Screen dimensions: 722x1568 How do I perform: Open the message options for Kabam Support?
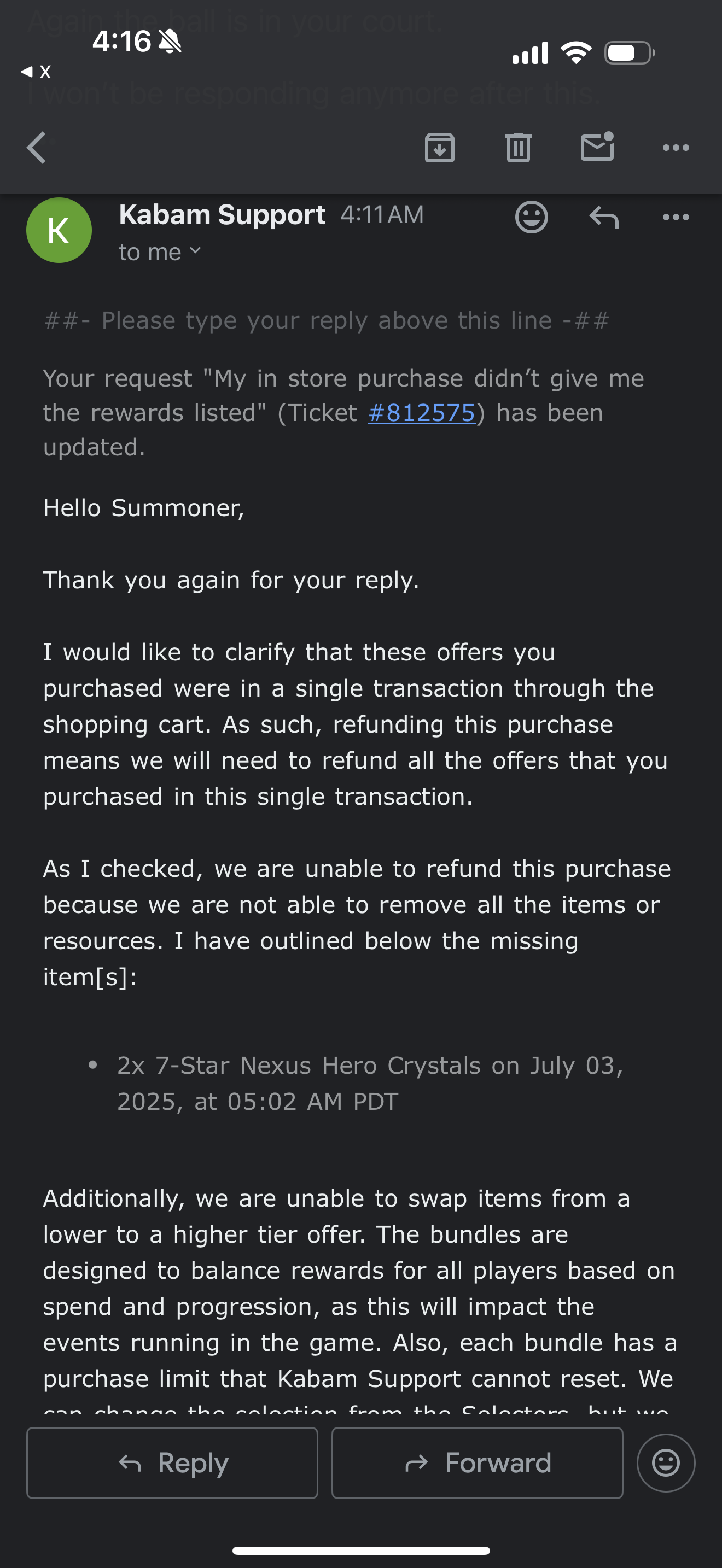676,217
